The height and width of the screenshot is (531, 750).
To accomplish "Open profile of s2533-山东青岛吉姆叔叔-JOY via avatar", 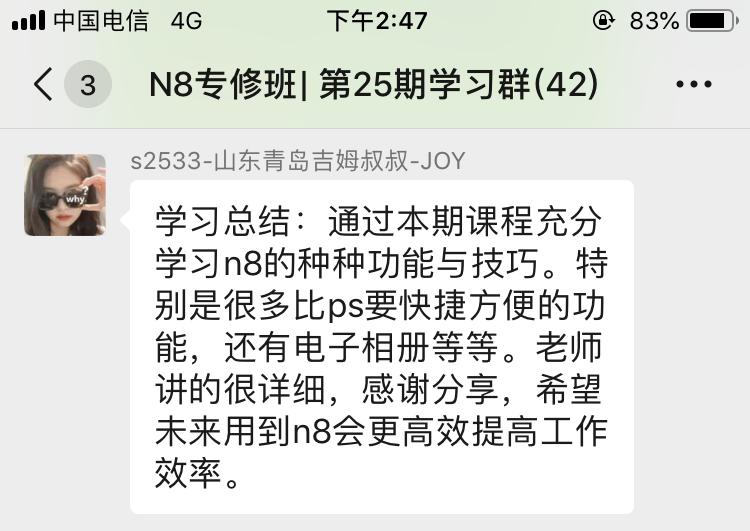I will [65, 195].
